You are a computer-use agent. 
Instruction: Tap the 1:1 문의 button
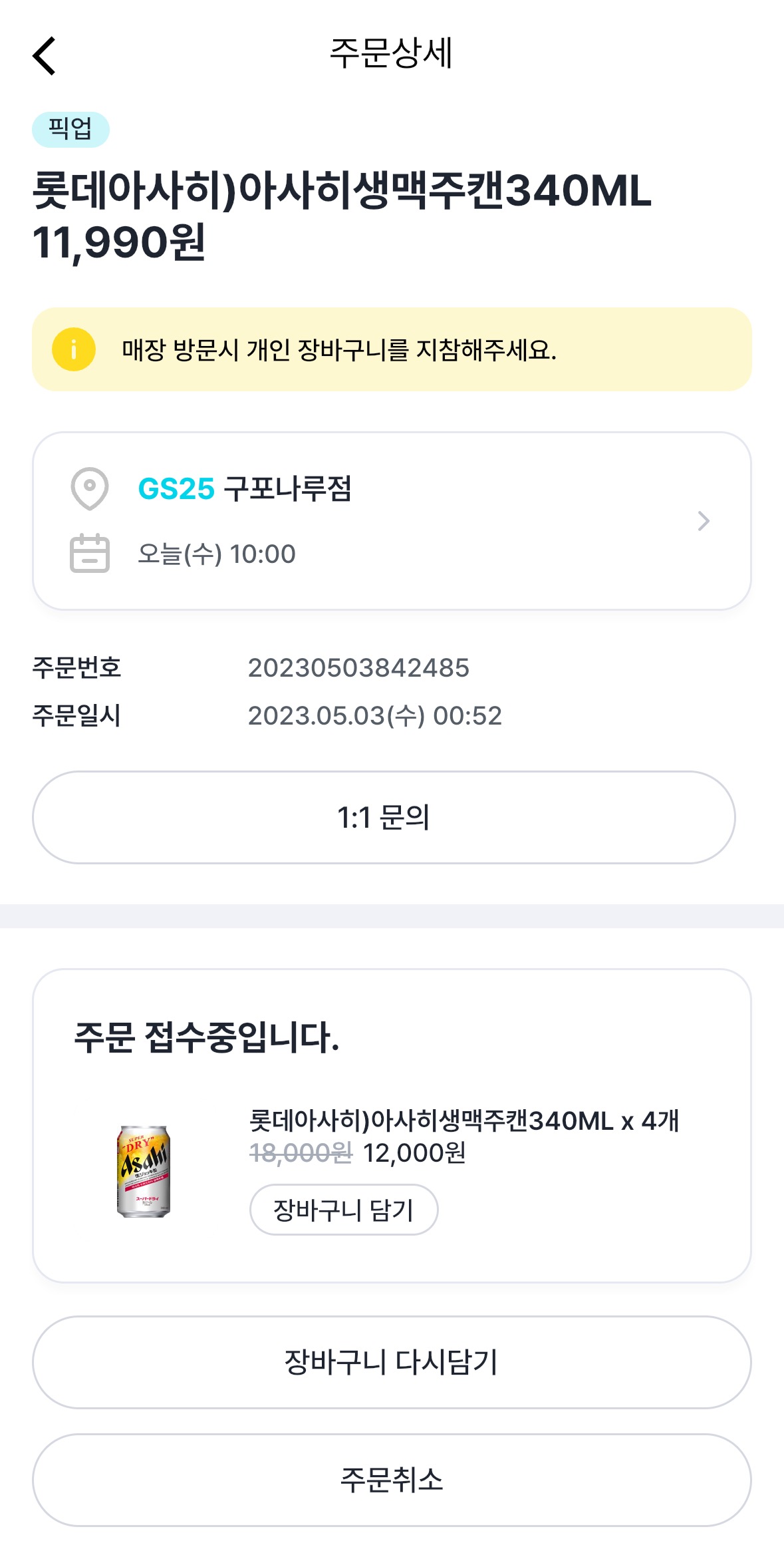coord(384,817)
